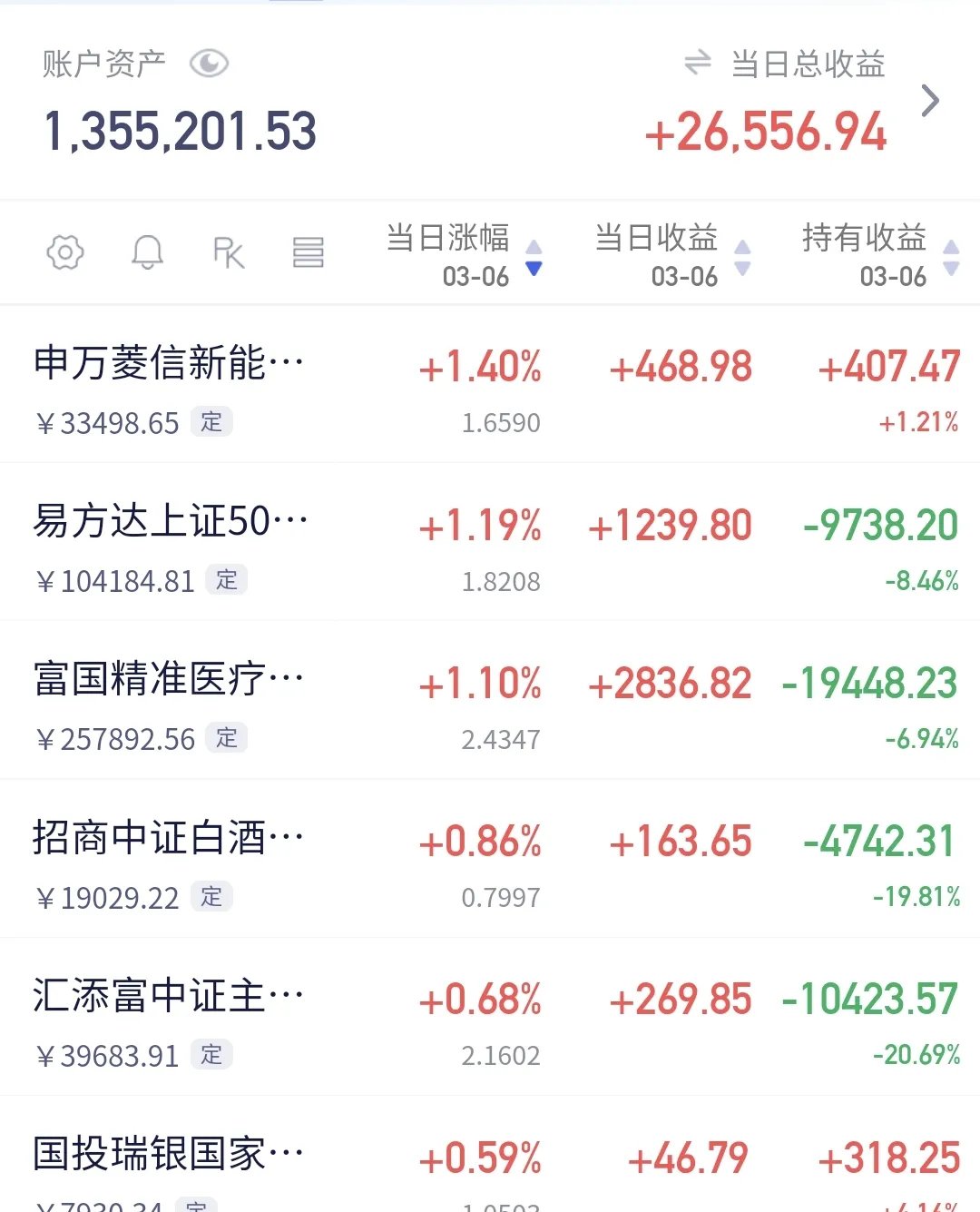The height and width of the screenshot is (1212, 980).
Task: Open today's total earnings details arrow
Action: pyautogui.click(x=929, y=101)
